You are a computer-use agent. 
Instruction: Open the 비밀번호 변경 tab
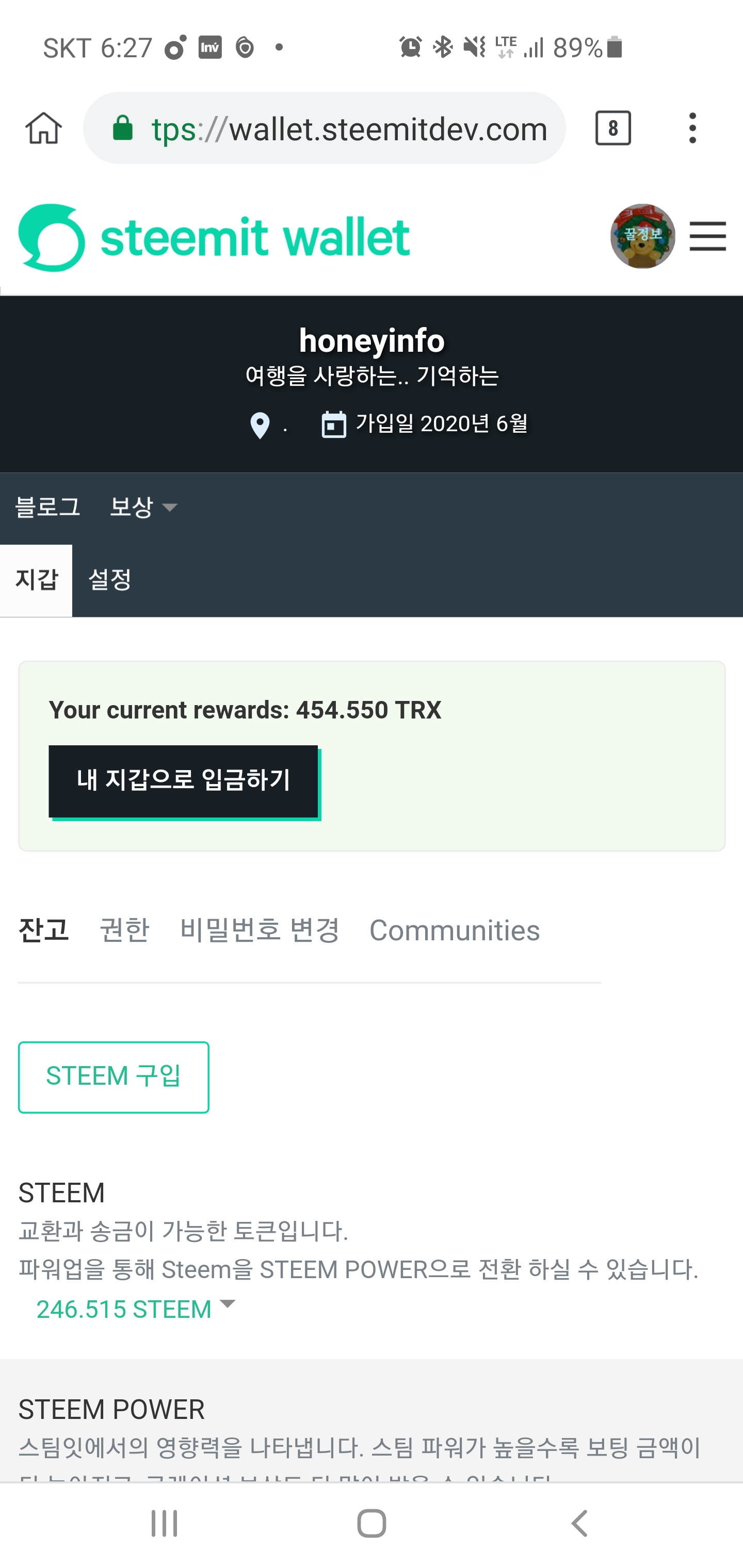click(x=260, y=930)
